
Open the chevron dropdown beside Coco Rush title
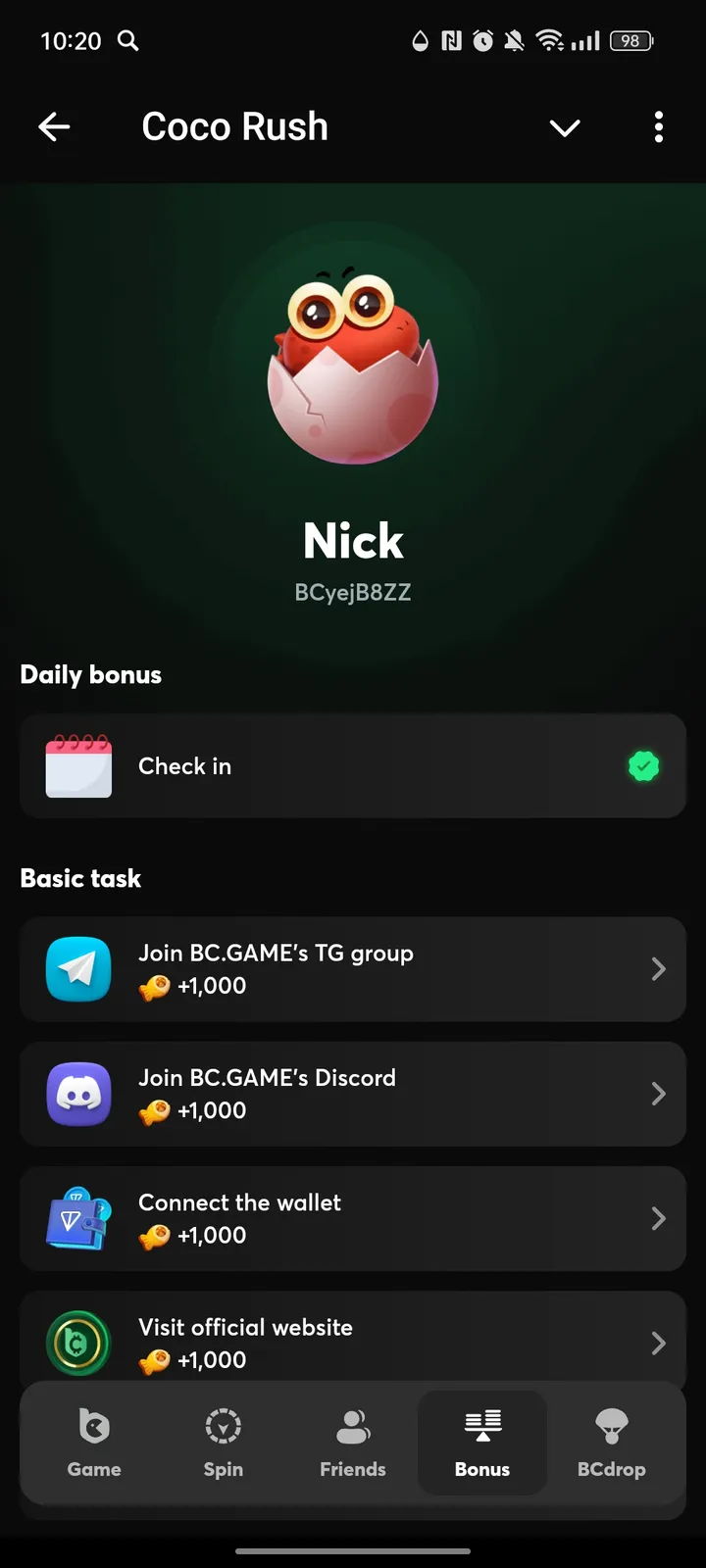coord(565,127)
